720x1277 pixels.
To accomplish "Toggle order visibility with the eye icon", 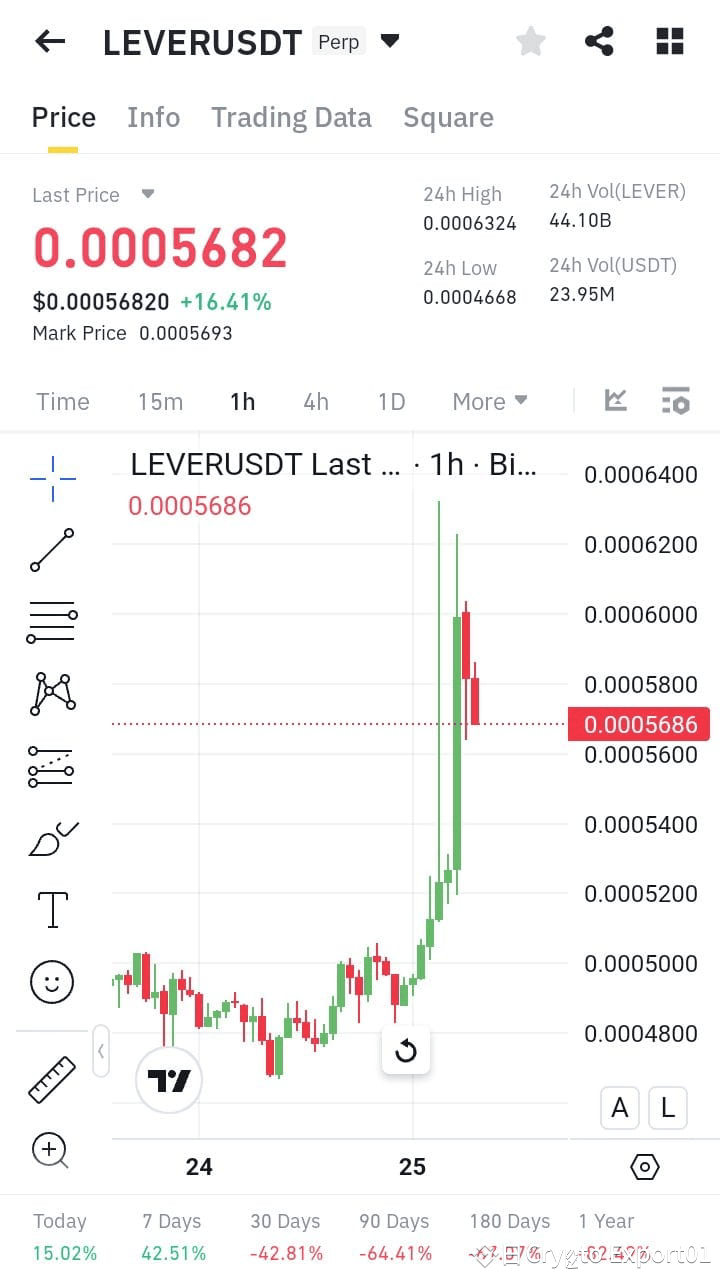I will click(x=644, y=1166).
